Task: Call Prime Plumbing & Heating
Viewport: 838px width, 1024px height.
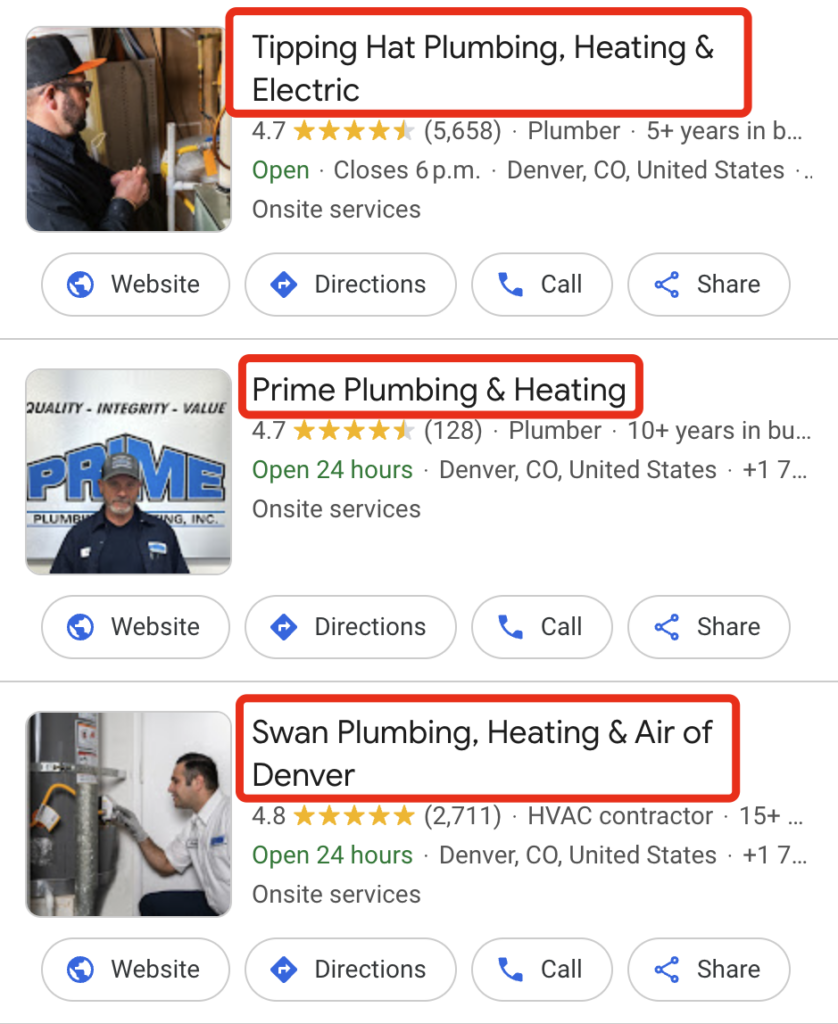Action: (x=541, y=627)
